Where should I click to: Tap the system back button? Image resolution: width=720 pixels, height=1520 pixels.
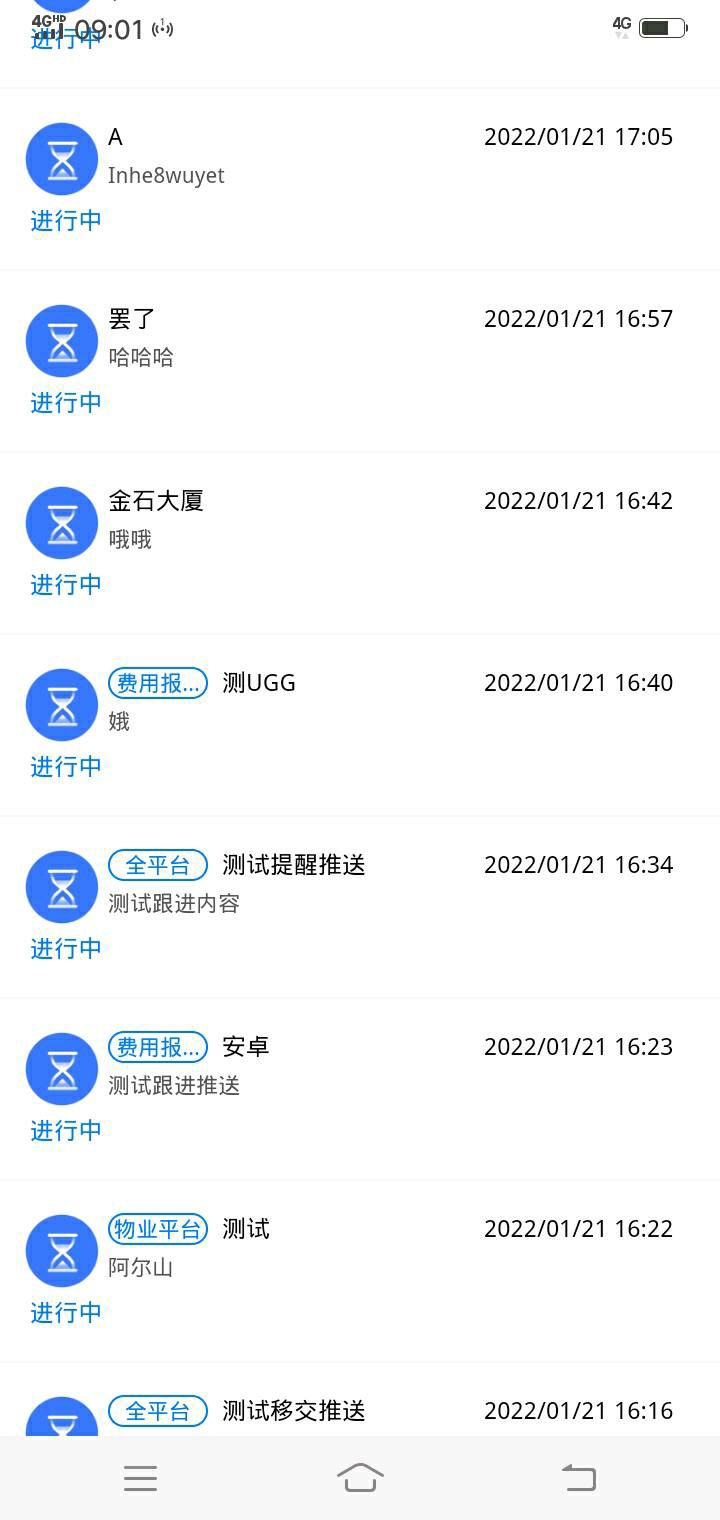pyautogui.click(x=579, y=1477)
